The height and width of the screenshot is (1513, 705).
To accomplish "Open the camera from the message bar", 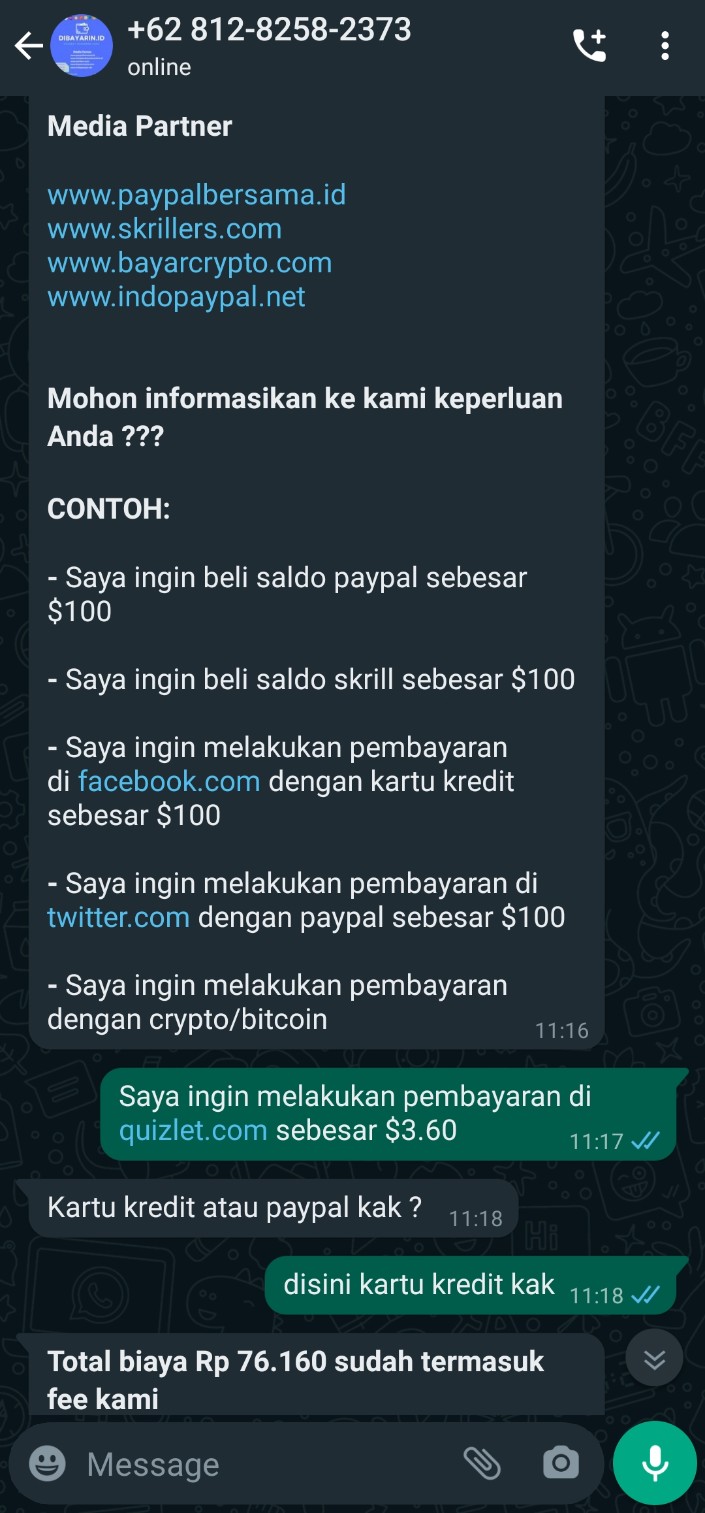I will click(x=560, y=1464).
